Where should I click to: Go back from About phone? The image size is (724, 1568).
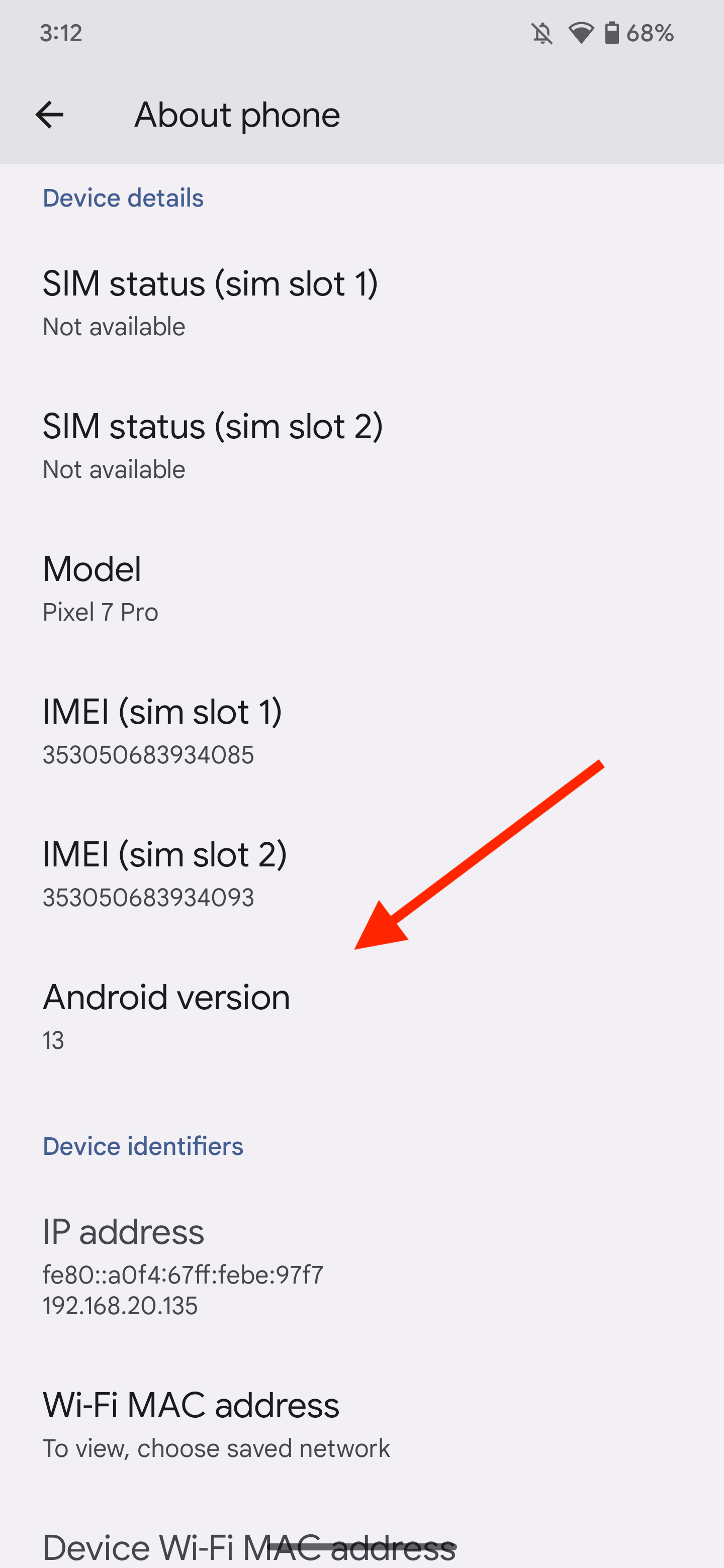49,115
